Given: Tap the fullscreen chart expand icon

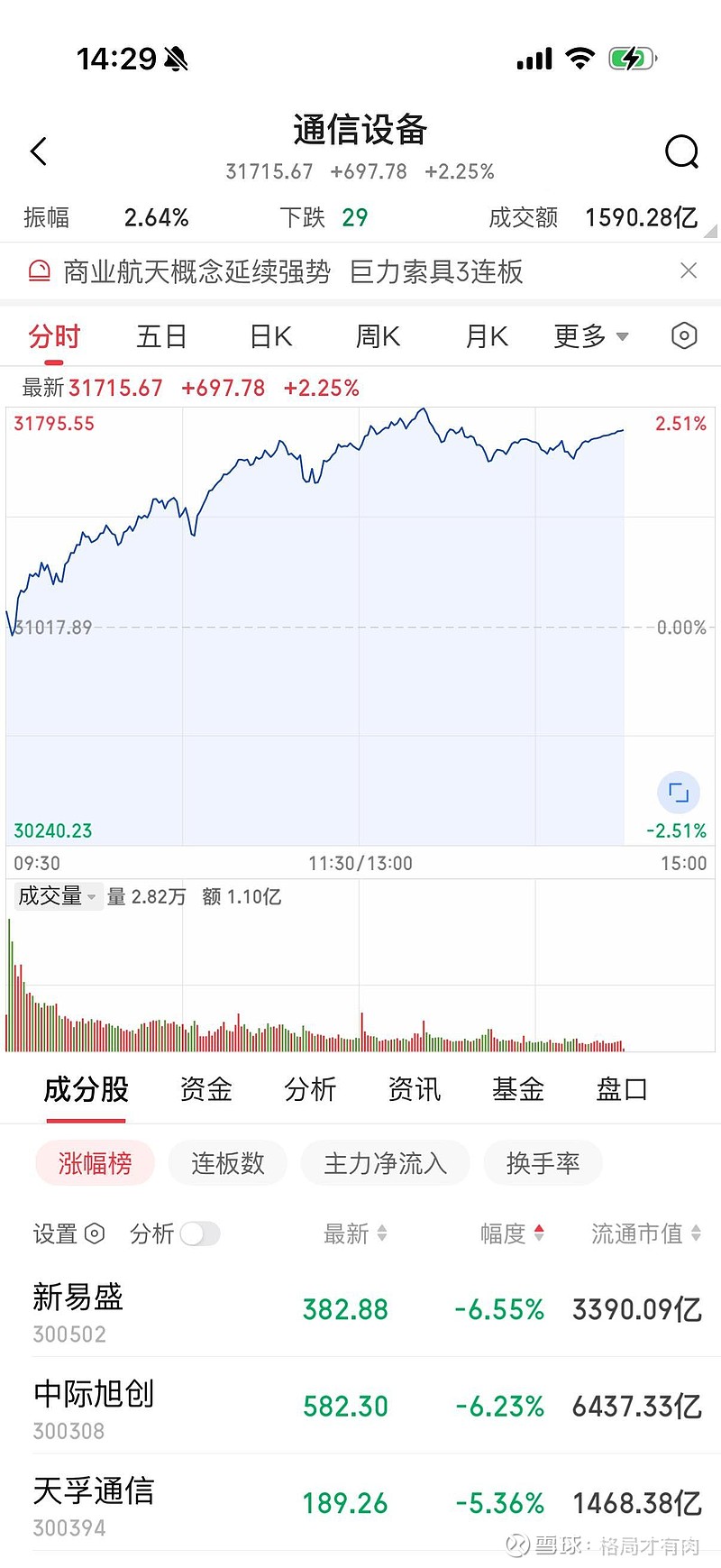Looking at the screenshot, I should pos(677,793).
